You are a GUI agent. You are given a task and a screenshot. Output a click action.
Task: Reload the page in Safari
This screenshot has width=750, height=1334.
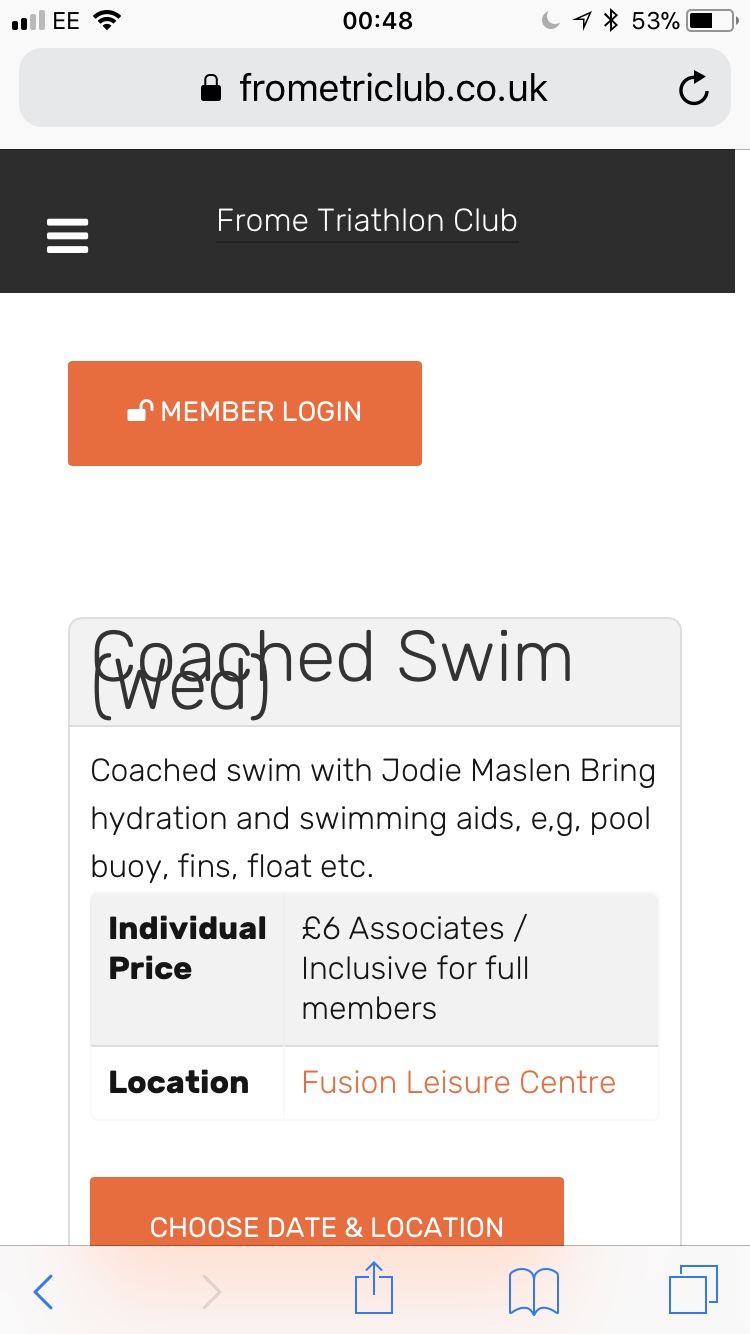[x=693, y=89]
